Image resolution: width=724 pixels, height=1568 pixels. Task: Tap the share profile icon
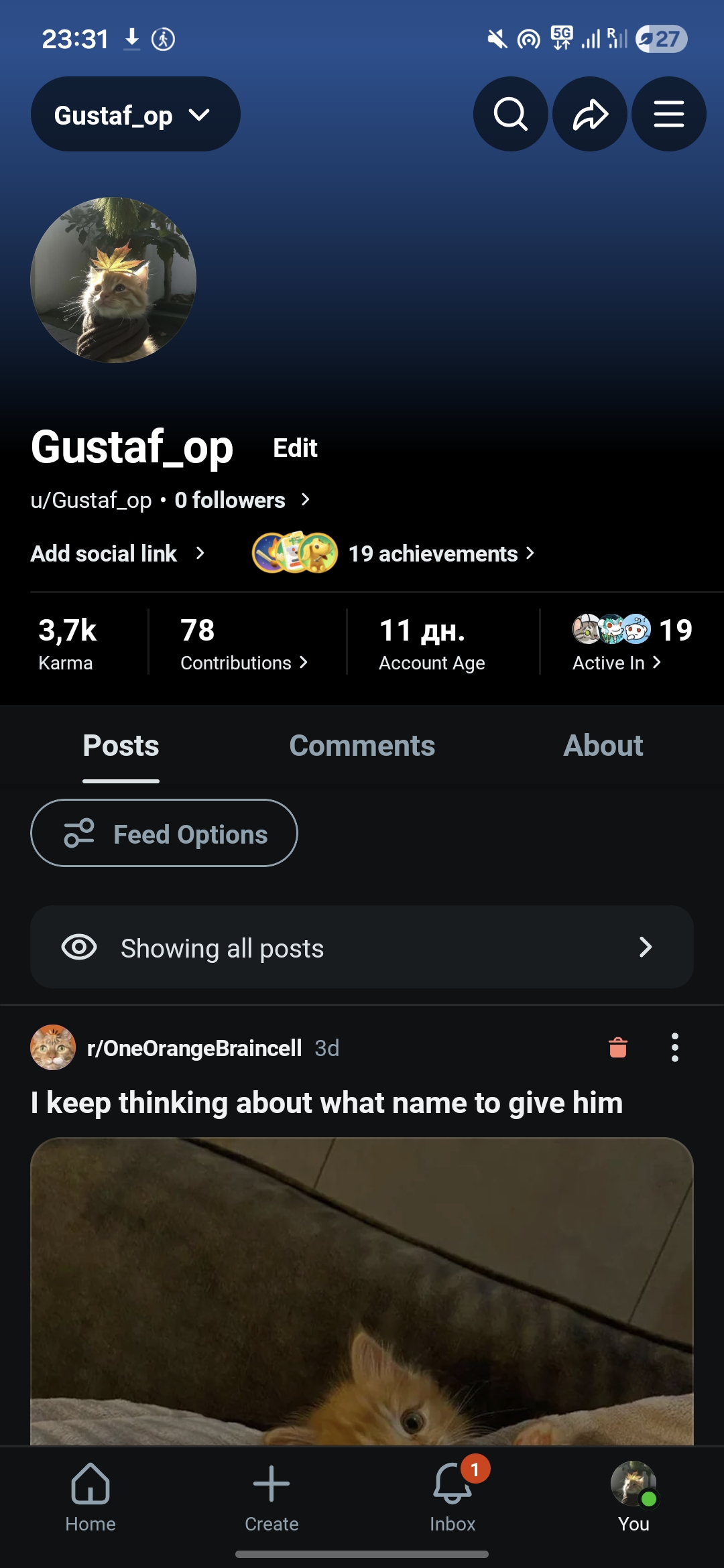pos(589,114)
